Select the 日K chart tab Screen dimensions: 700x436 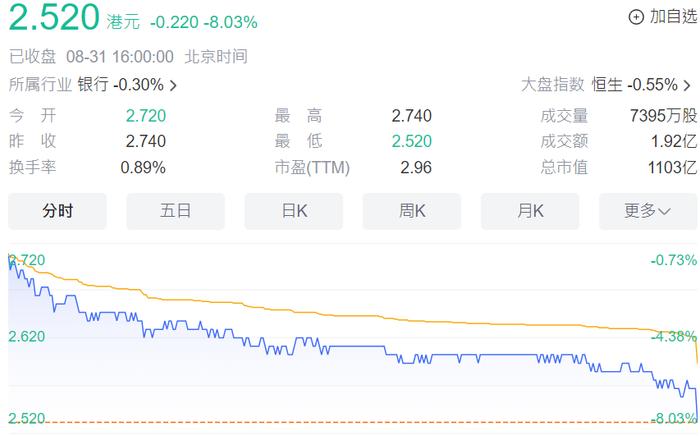294,211
